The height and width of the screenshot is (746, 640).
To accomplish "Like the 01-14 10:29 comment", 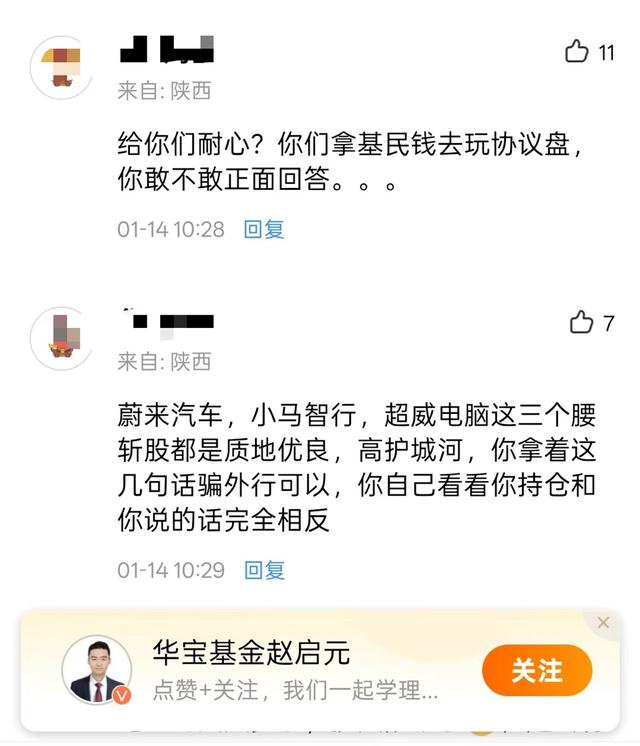I will click(581, 322).
